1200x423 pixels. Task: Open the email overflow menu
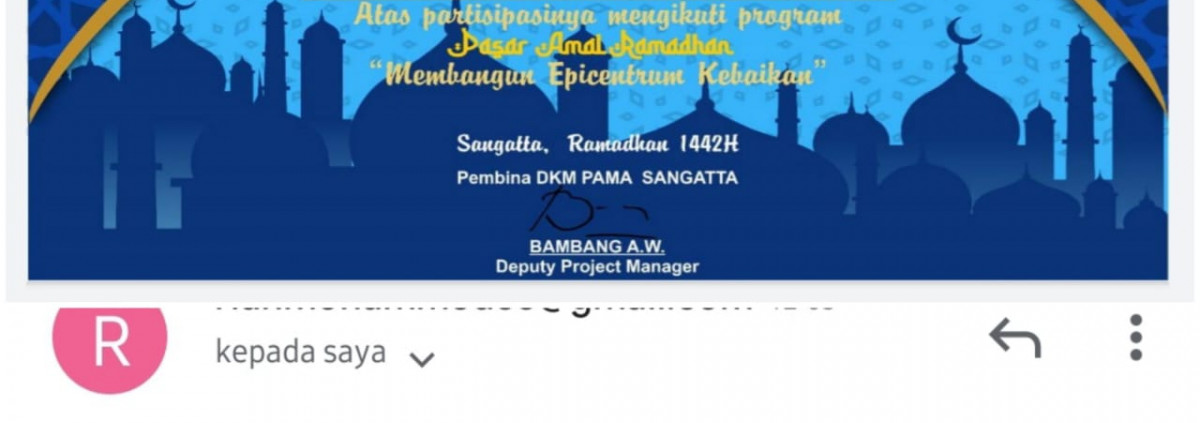[x=1135, y=338]
